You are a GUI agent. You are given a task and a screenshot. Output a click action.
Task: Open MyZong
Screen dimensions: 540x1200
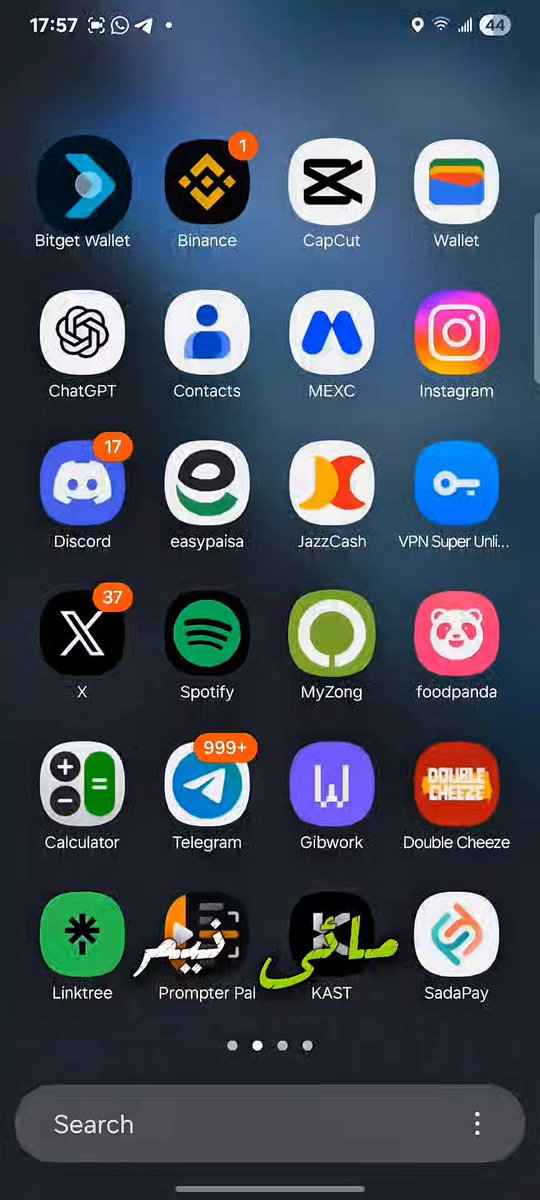pyautogui.click(x=332, y=635)
